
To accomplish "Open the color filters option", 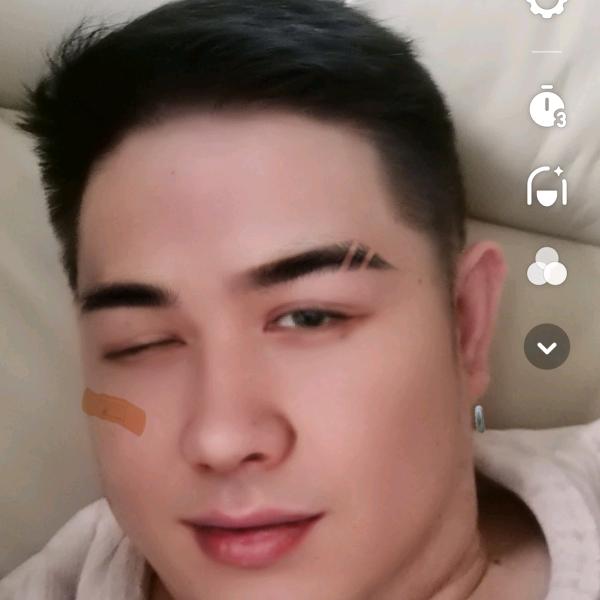I will coord(546,267).
